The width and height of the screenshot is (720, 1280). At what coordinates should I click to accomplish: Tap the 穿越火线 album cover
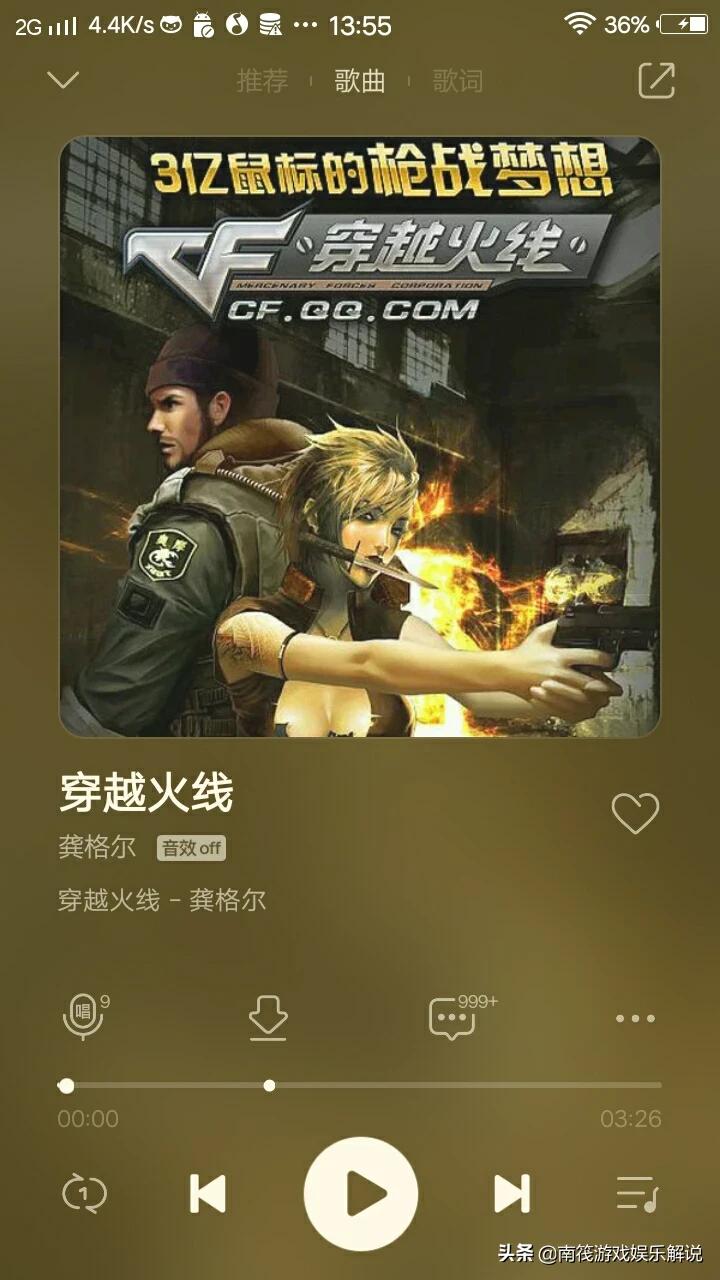(x=360, y=437)
